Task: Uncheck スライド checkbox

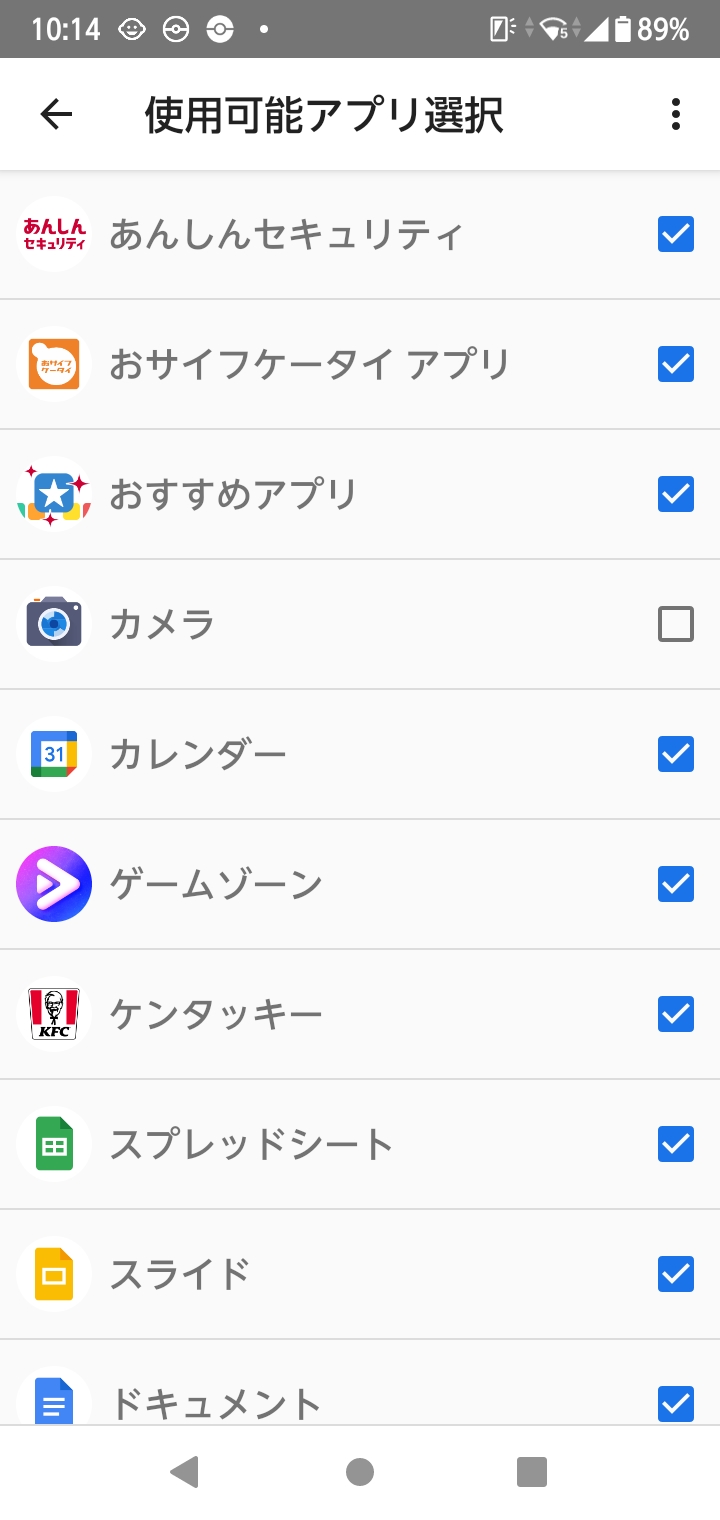Action: pos(676,1274)
